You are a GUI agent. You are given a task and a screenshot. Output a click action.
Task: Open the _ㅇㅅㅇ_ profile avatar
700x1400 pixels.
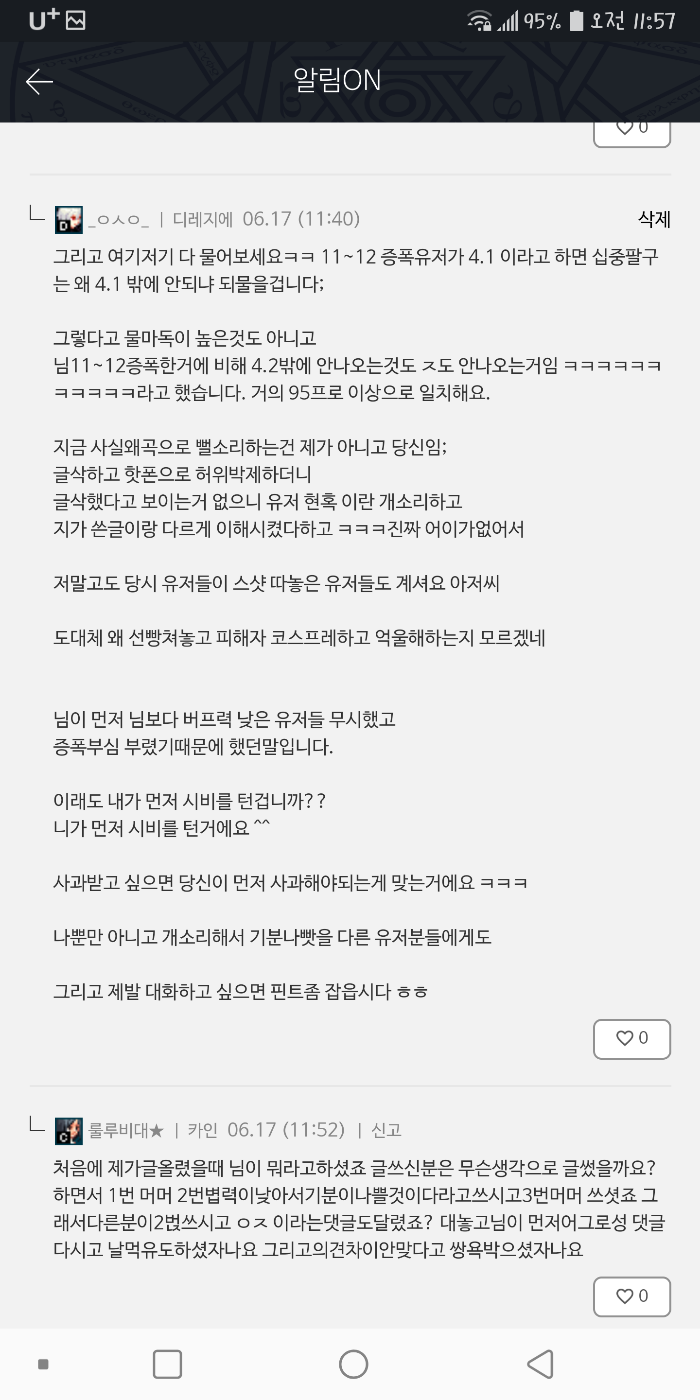(68, 219)
